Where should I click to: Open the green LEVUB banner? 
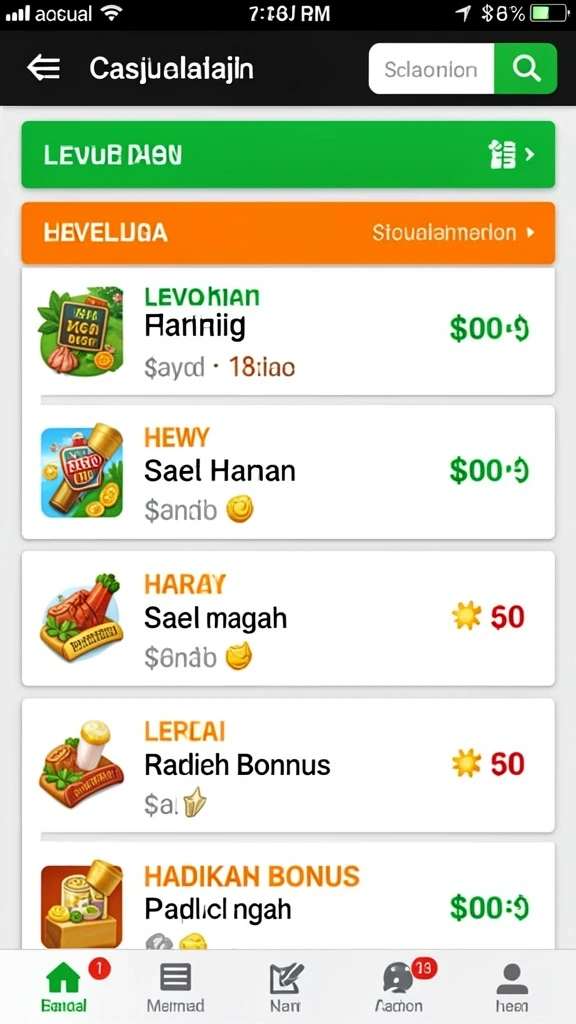[288, 155]
